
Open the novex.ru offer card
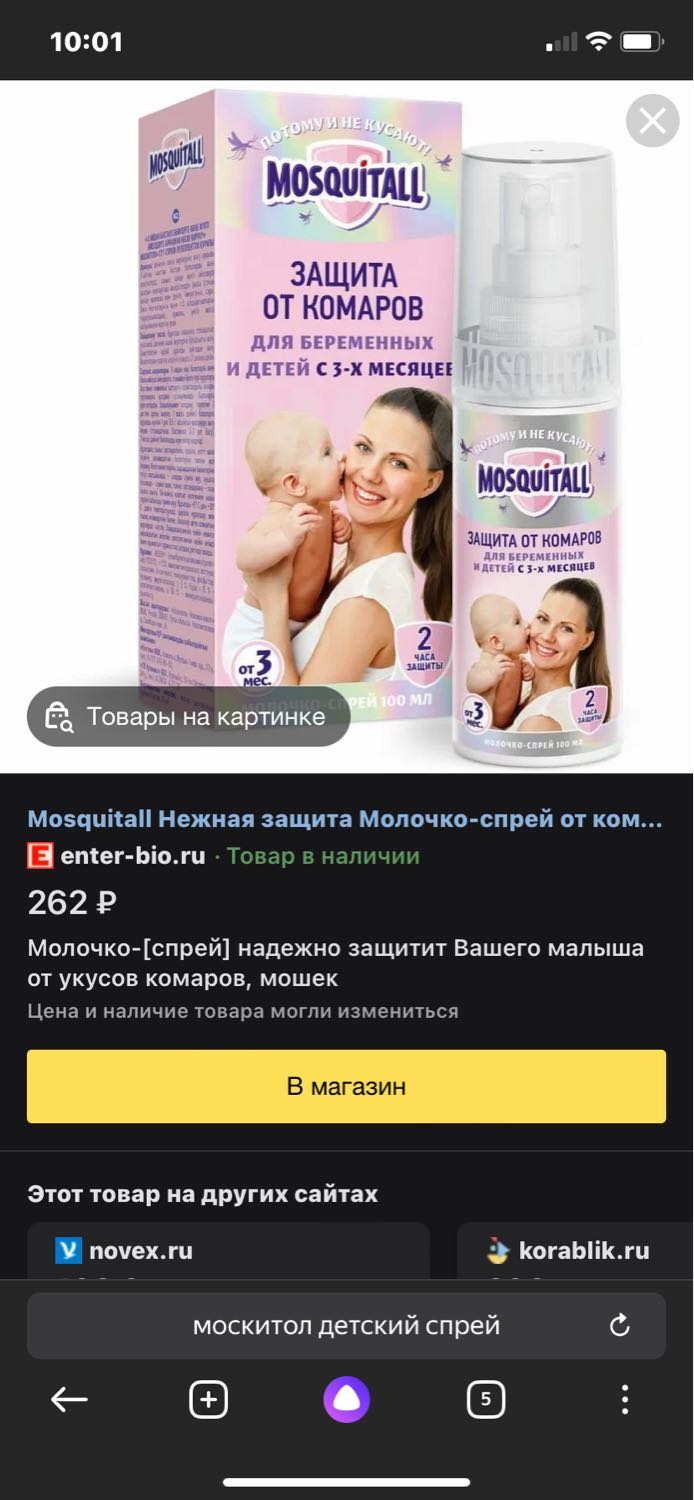pos(228,1250)
